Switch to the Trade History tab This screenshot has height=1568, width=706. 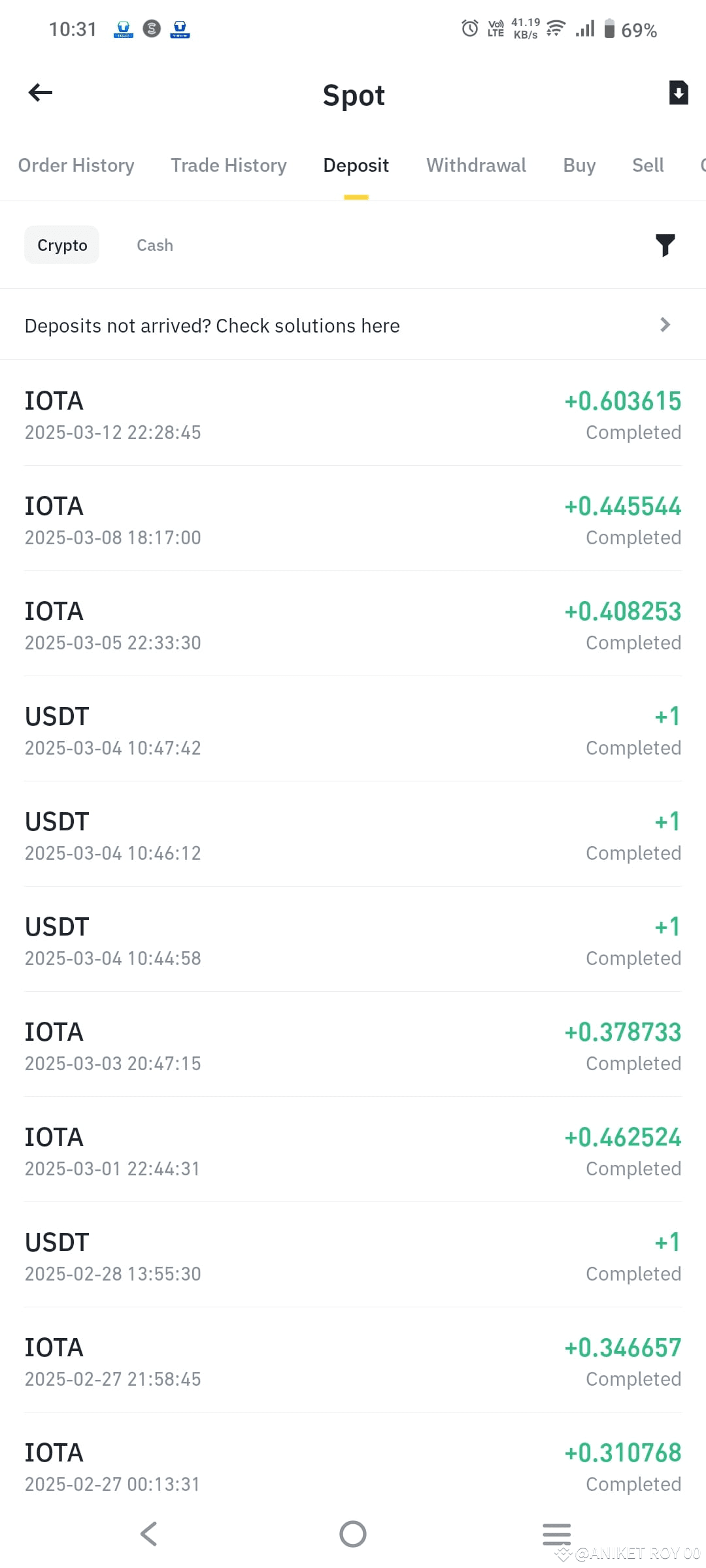pos(229,165)
